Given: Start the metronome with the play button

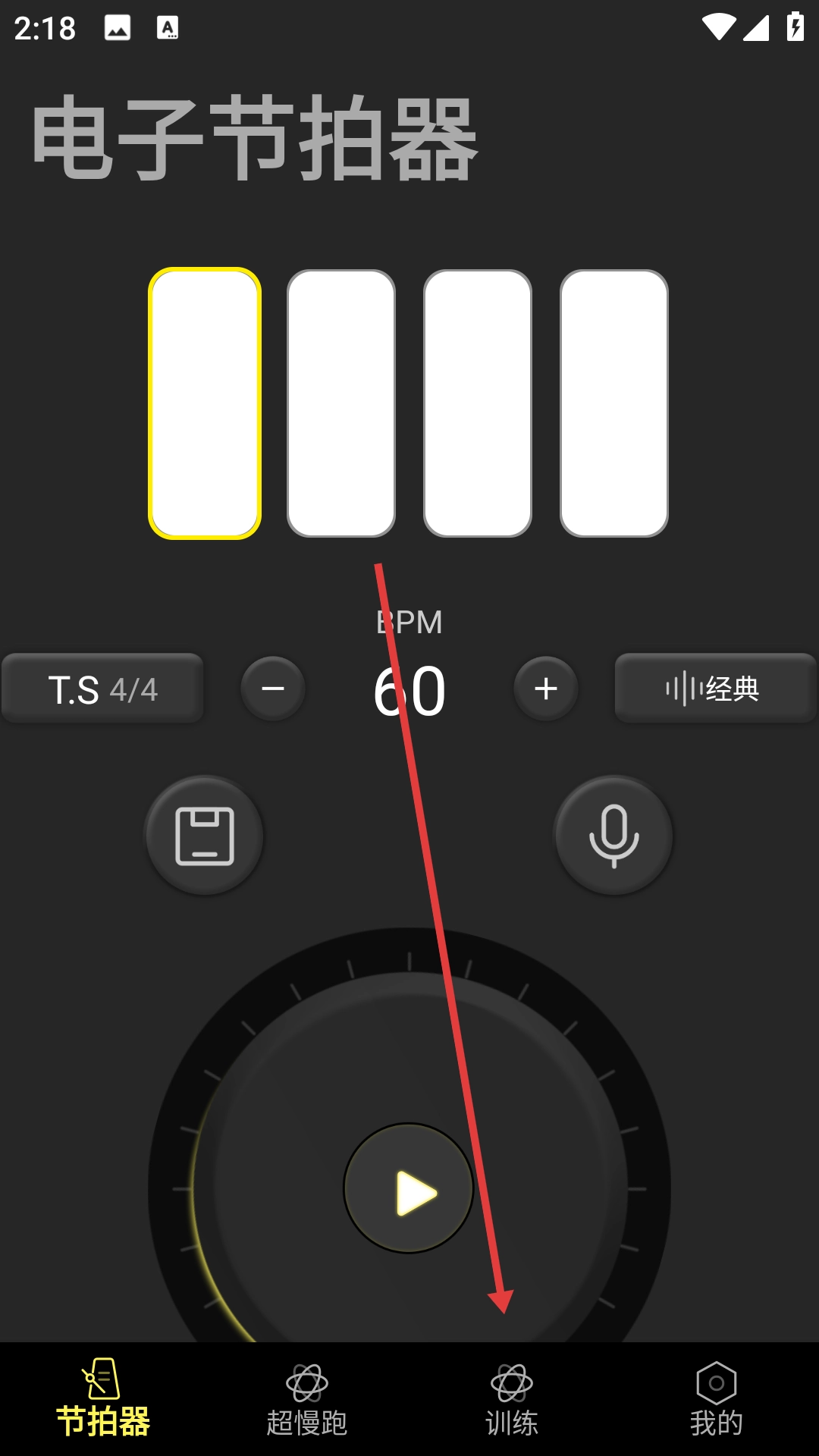Looking at the screenshot, I should (409, 1188).
